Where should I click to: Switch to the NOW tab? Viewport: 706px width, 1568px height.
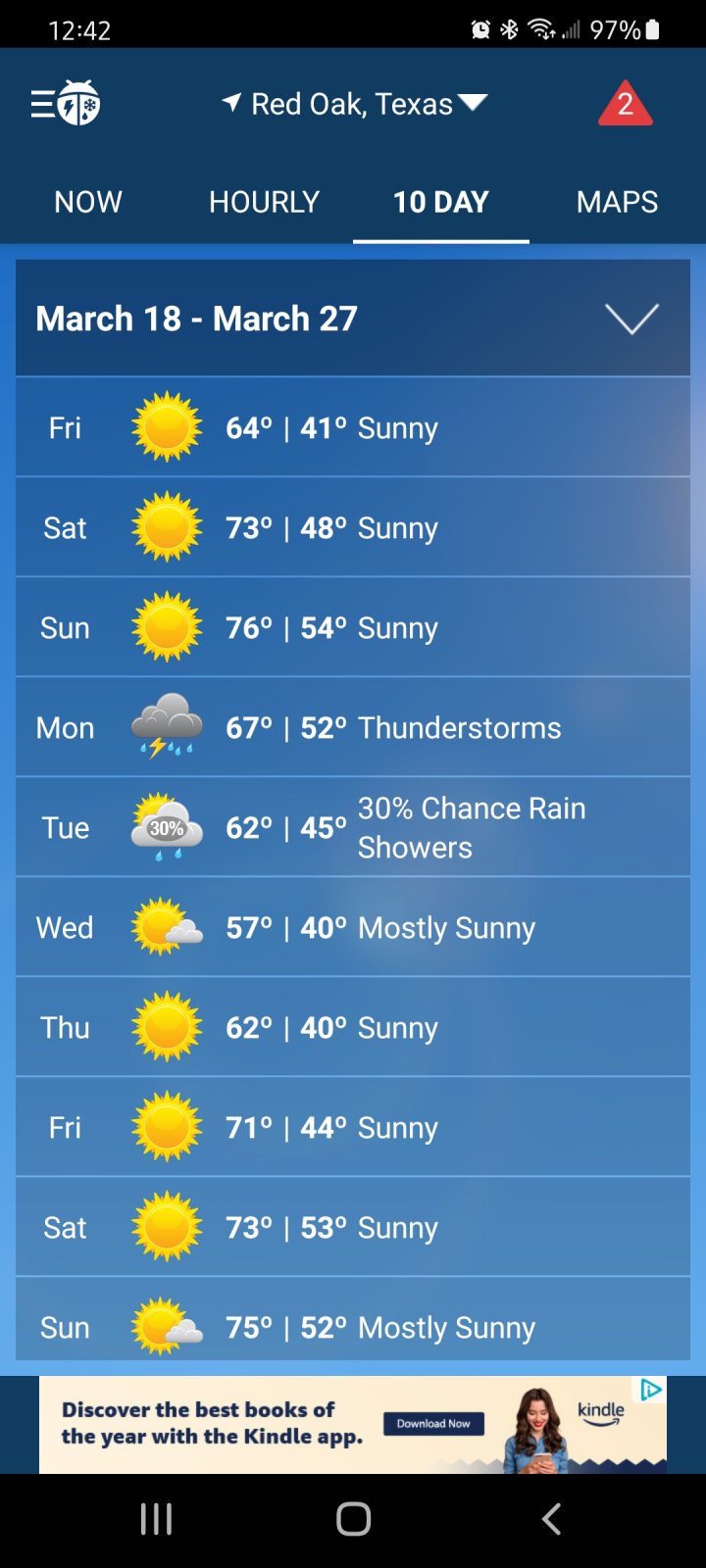(88, 202)
